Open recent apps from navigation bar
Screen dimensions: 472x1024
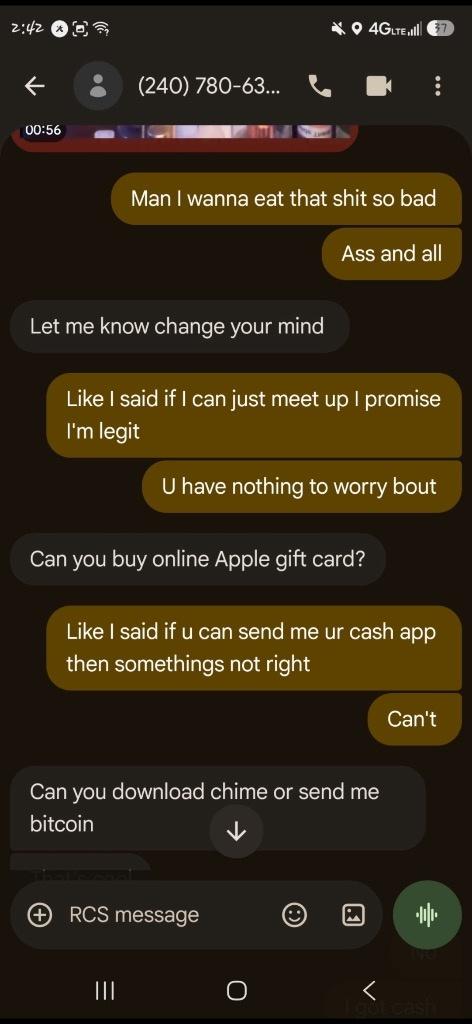pyautogui.click(x=104, y=991)
